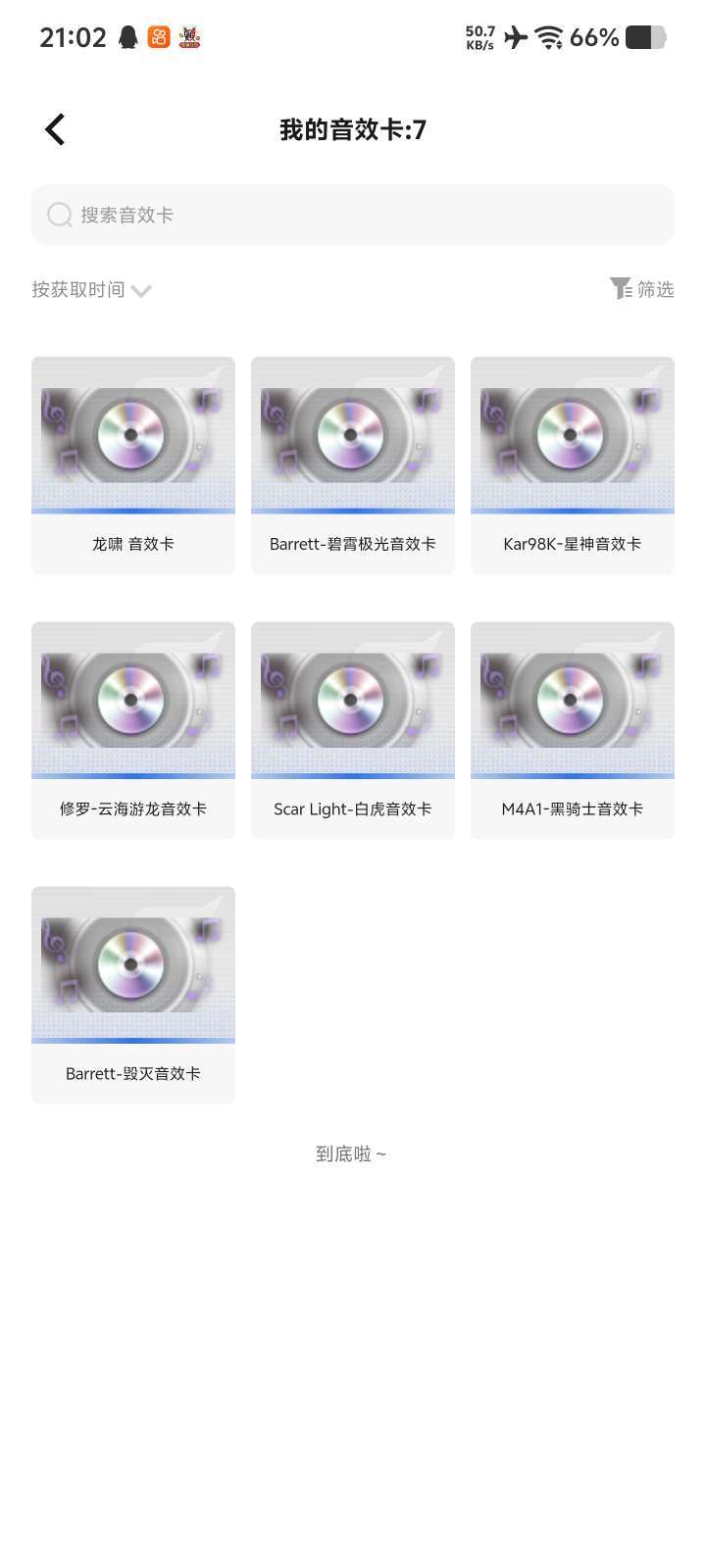
Task: Tap the 搜索音效卡 search field
Action: coord(353,215)
